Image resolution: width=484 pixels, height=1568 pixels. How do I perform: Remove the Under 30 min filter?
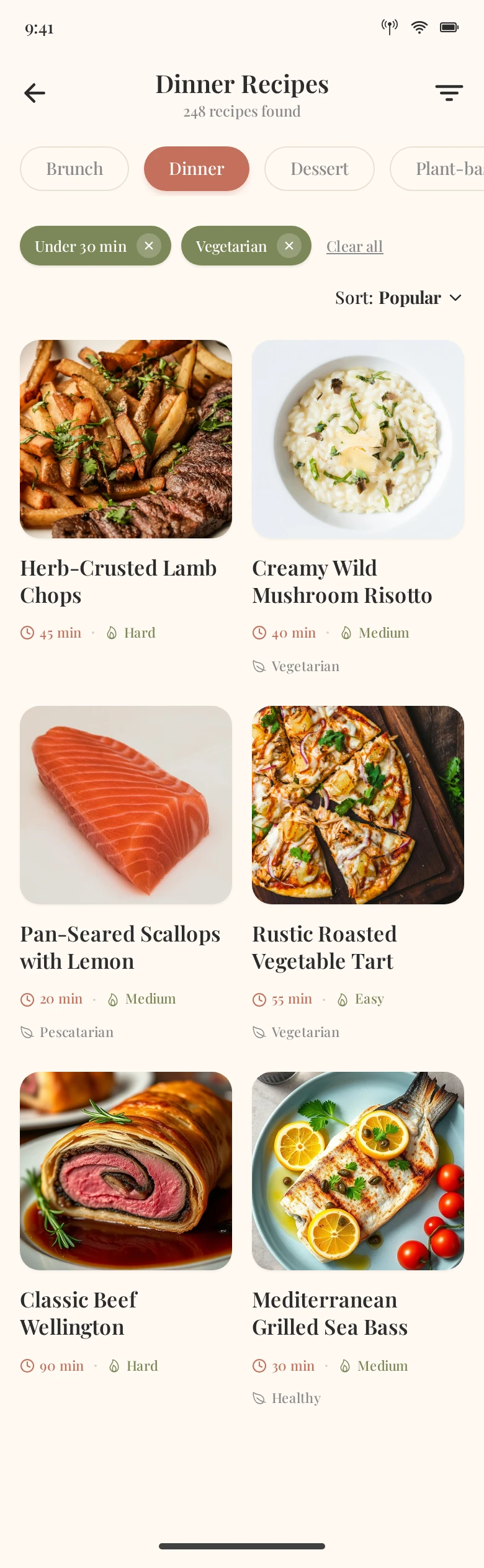click(149, 246)
